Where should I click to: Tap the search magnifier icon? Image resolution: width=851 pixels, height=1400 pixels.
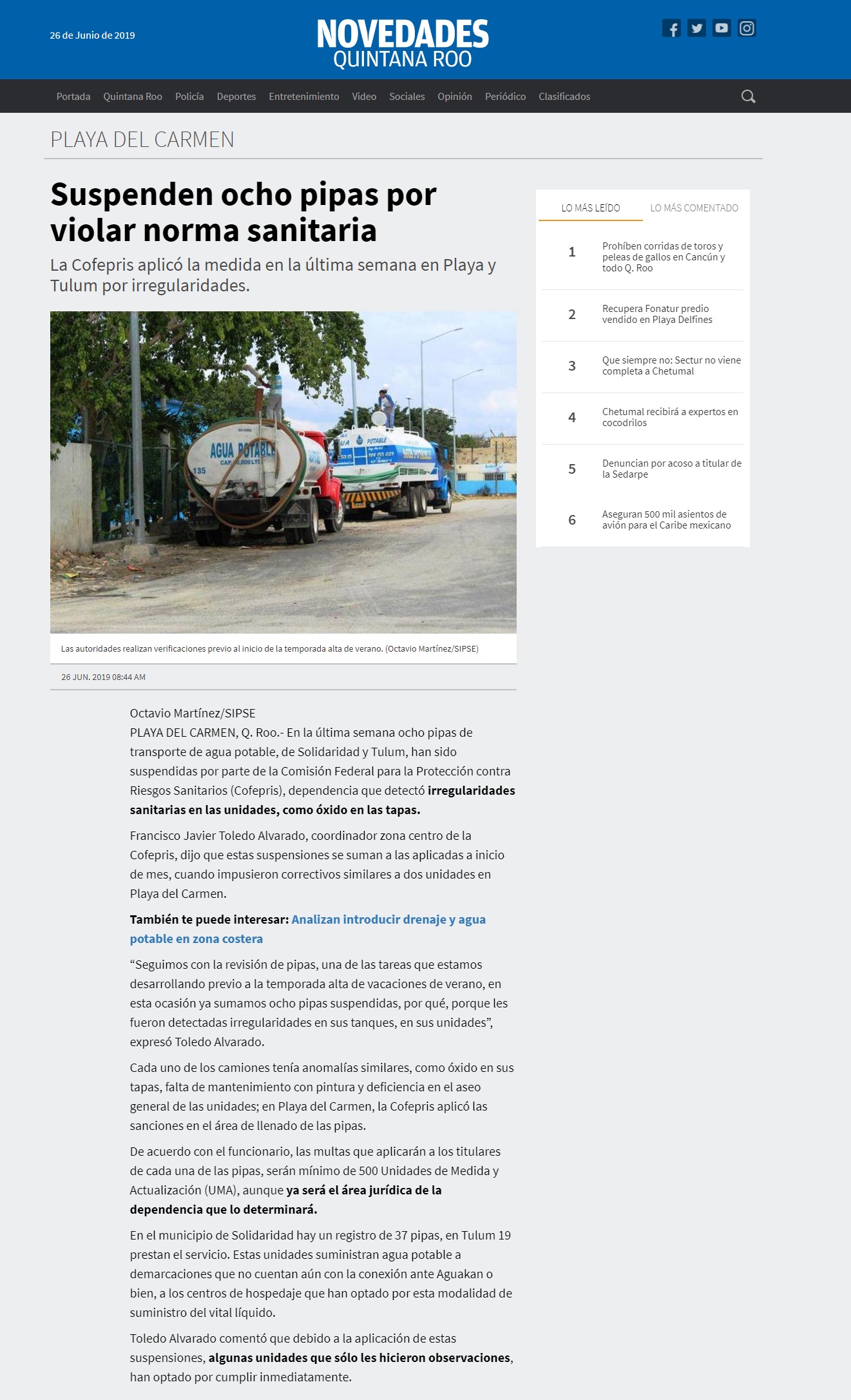coord(748,97)
